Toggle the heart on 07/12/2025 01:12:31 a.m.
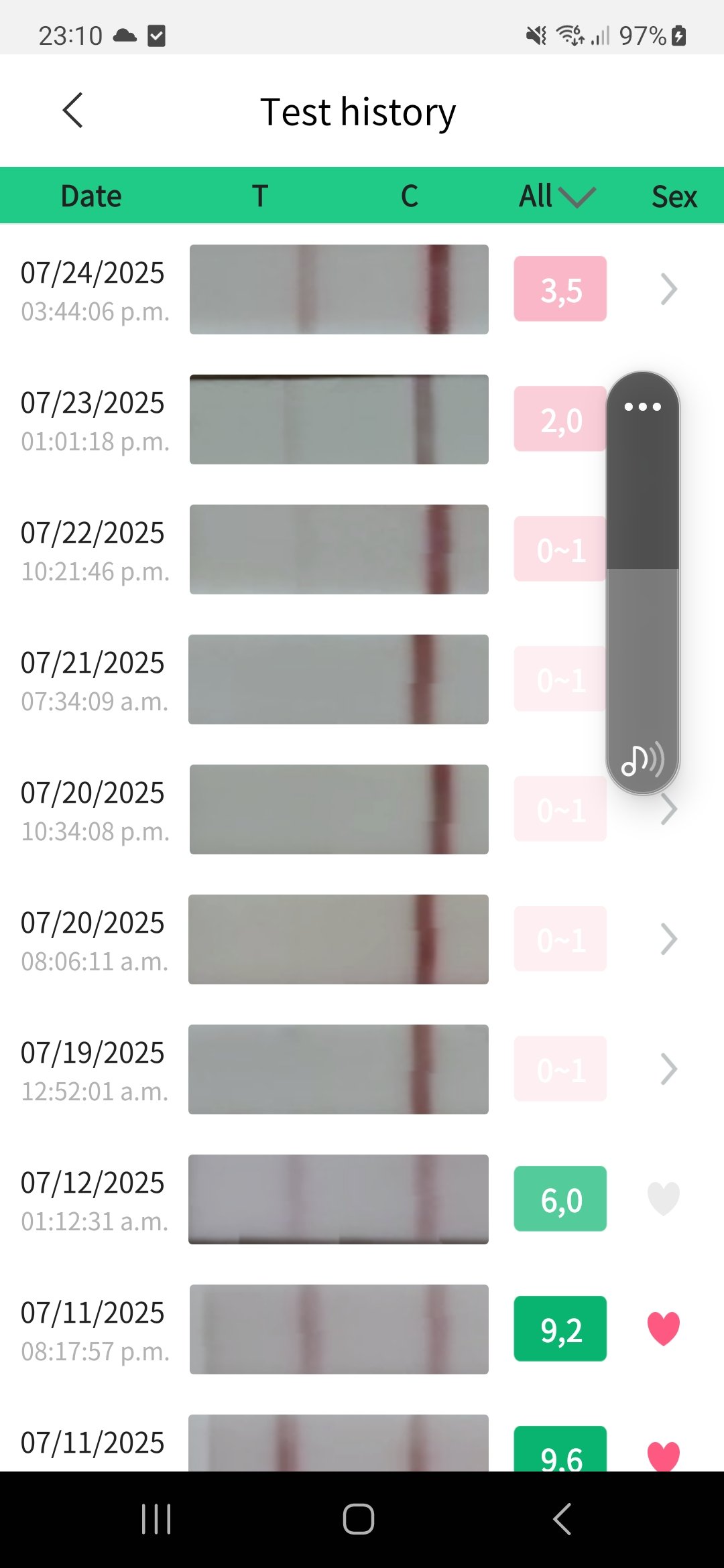The width and height of the screenshot is (724, 1568). click(x=664, y=1199)
